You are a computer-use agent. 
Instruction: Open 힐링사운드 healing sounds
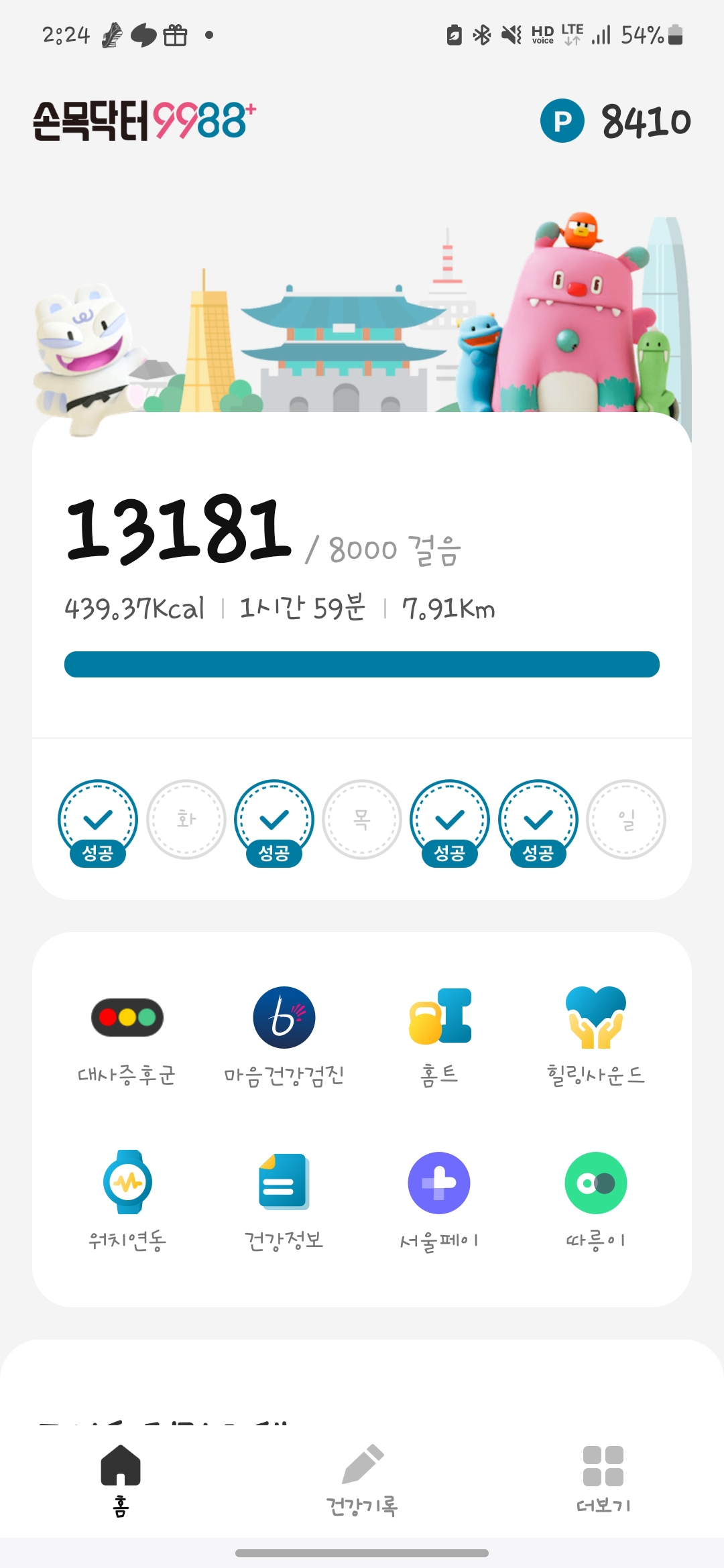(595, 1035)
